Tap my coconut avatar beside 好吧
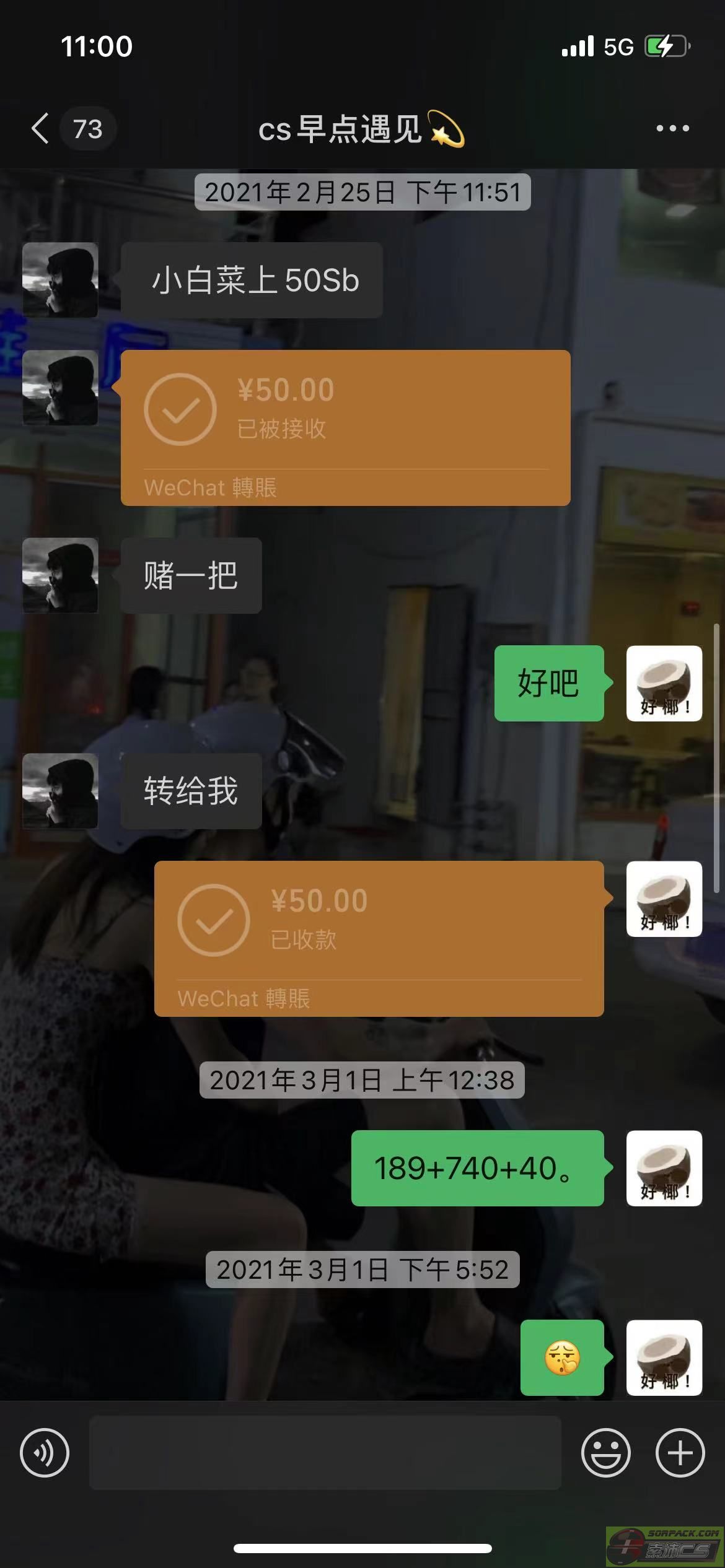Screen dimensions: 725x1568 pos(664,683)
